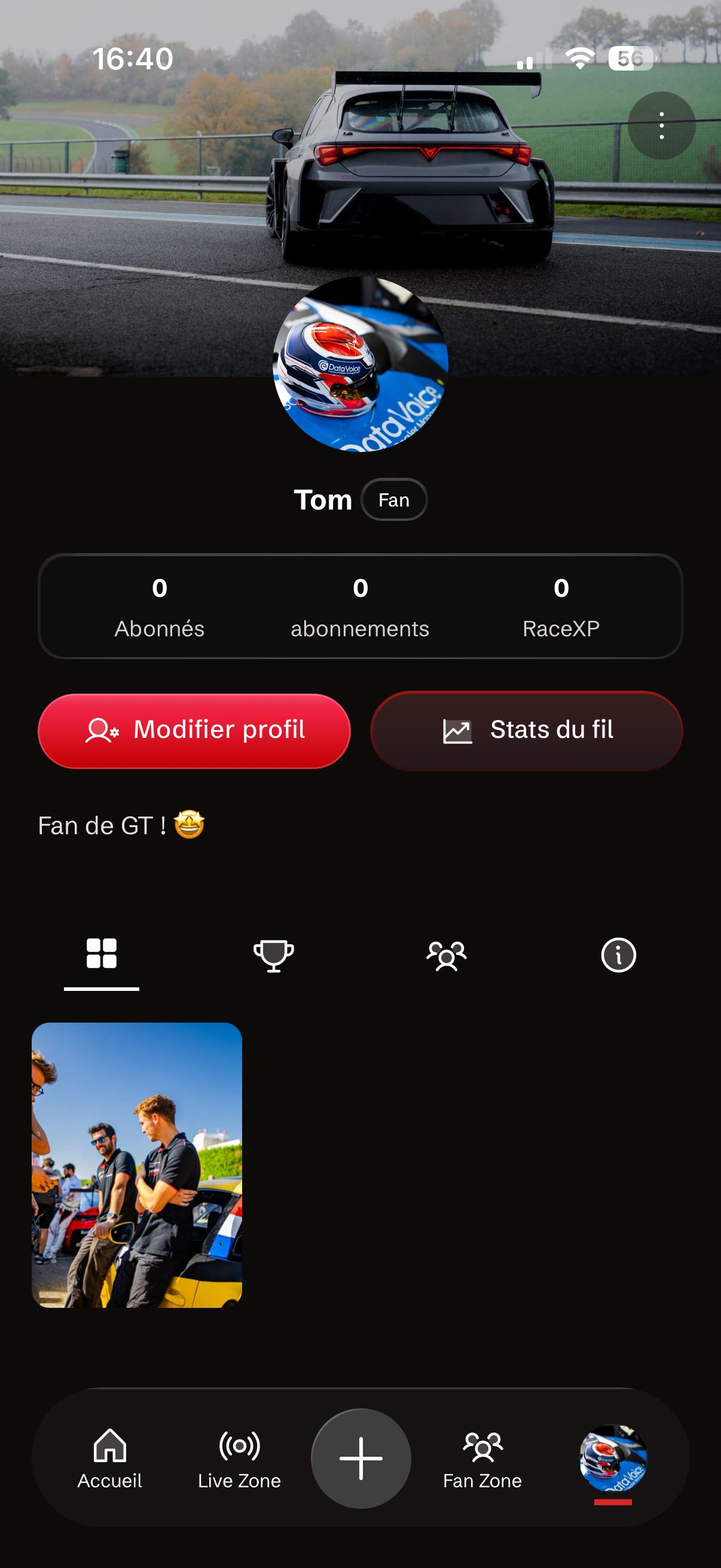View the Abonnés followers list

tap(160, 606)
